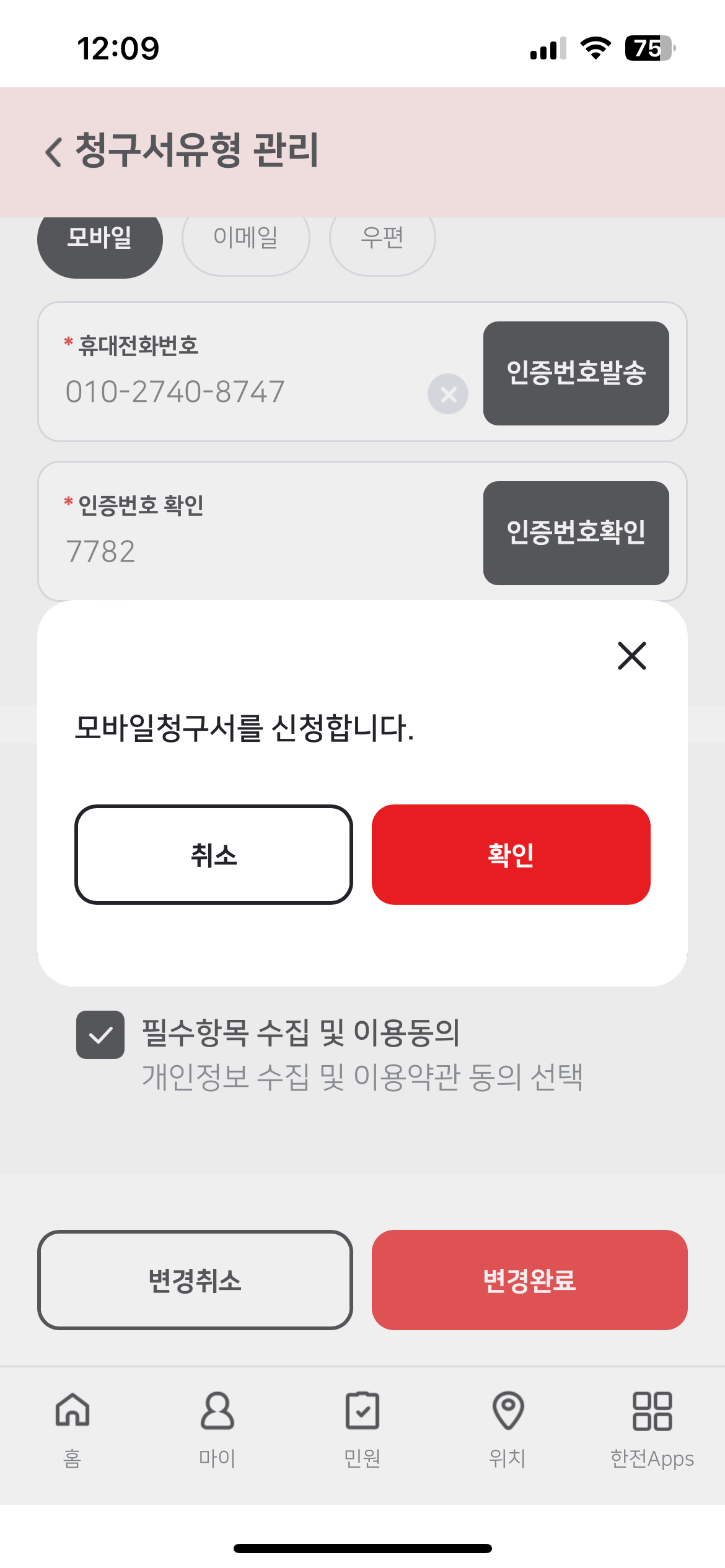Switch to the 우편 tab
The image size is (725, 1568).
382,240
